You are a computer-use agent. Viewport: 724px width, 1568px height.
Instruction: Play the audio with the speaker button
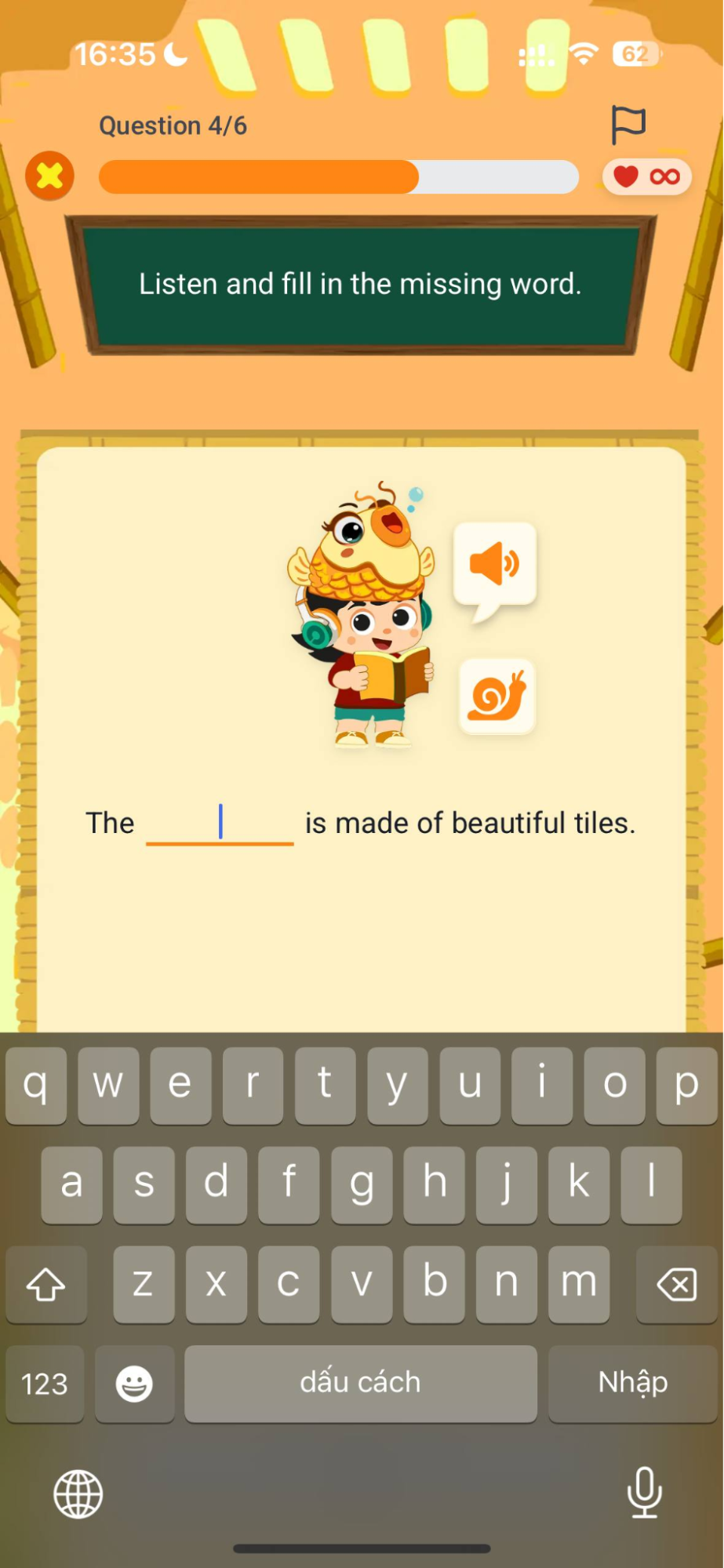pyautogui.click(x=495, y=564)
